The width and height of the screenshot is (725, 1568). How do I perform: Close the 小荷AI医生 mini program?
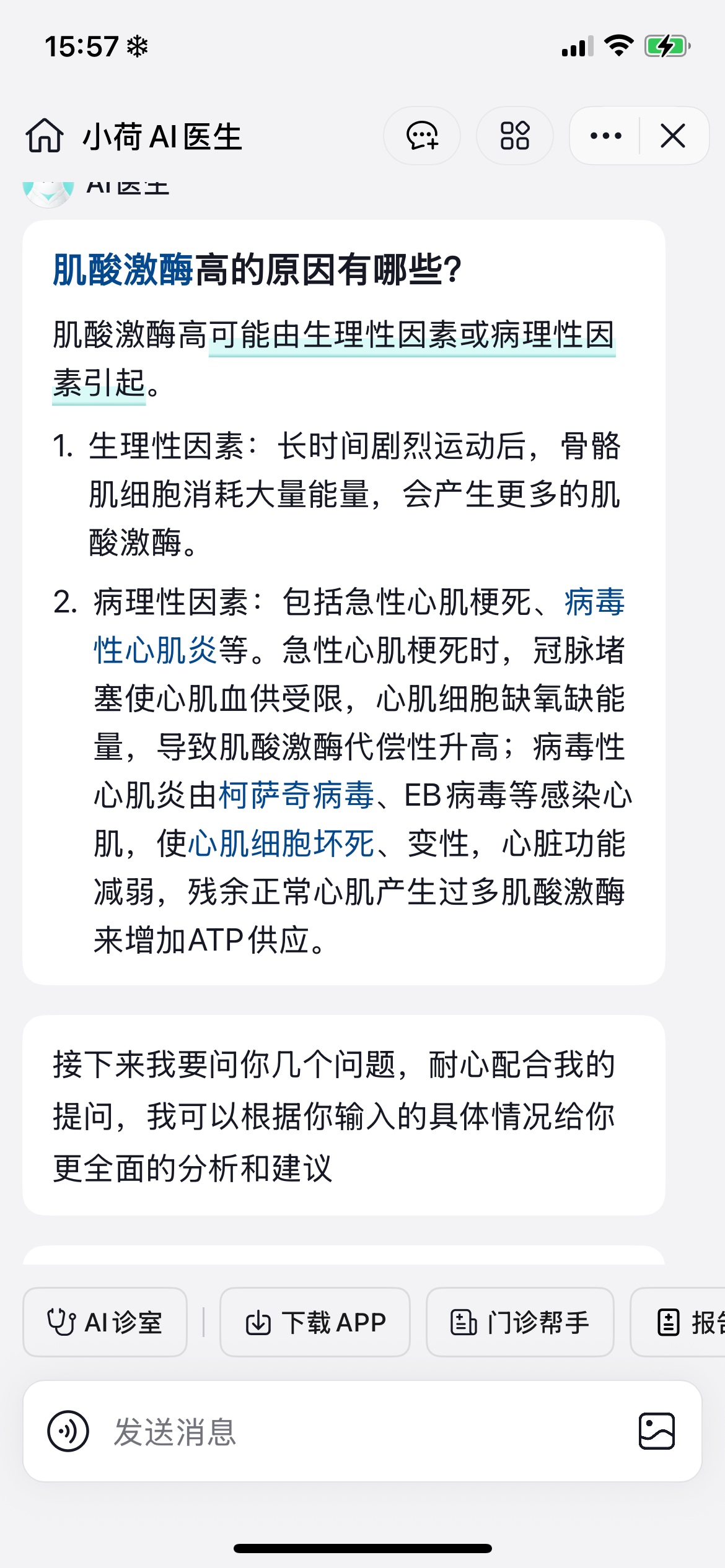coord(673,136)
